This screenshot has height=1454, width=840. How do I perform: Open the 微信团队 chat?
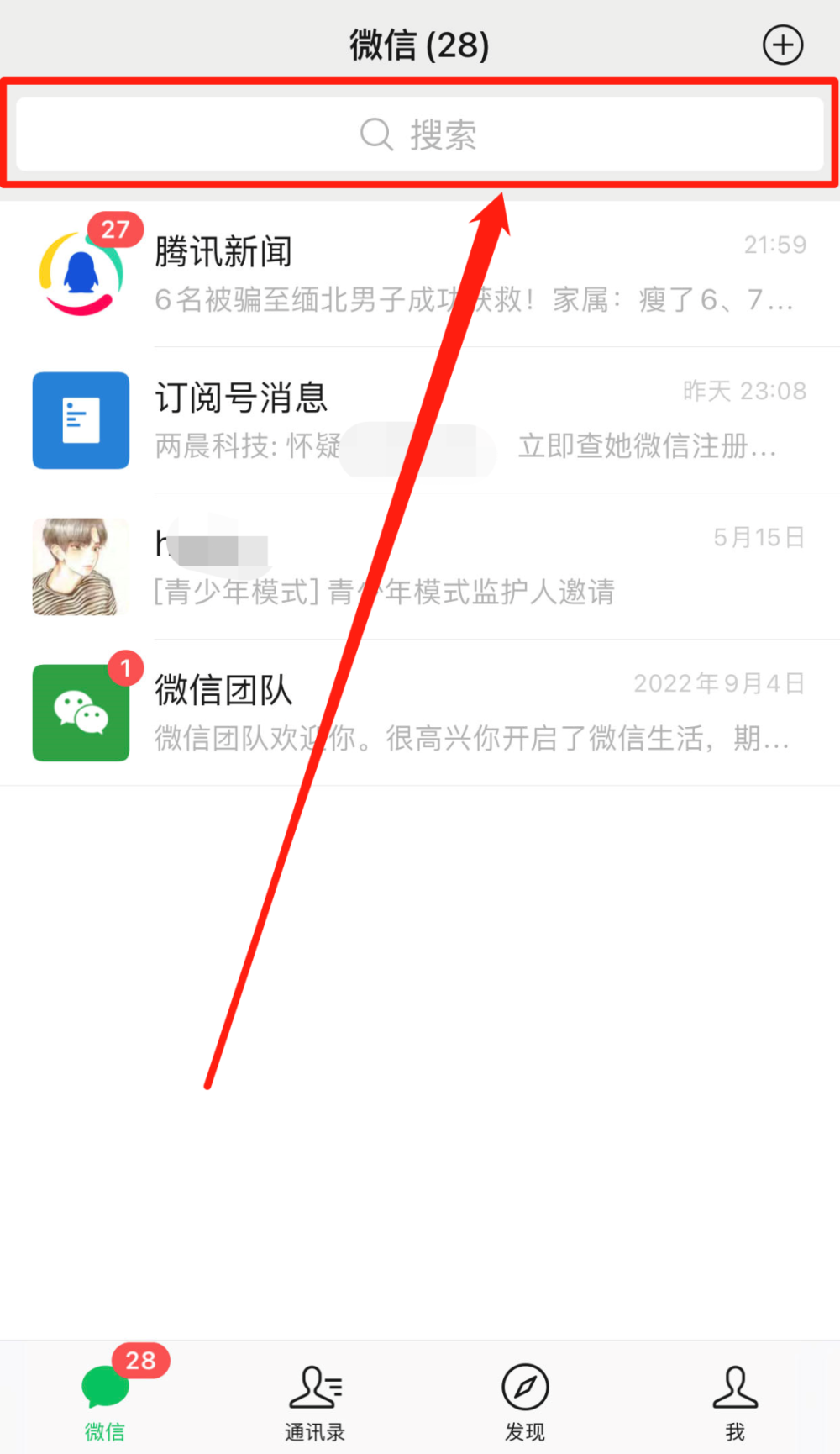point(420,713)
